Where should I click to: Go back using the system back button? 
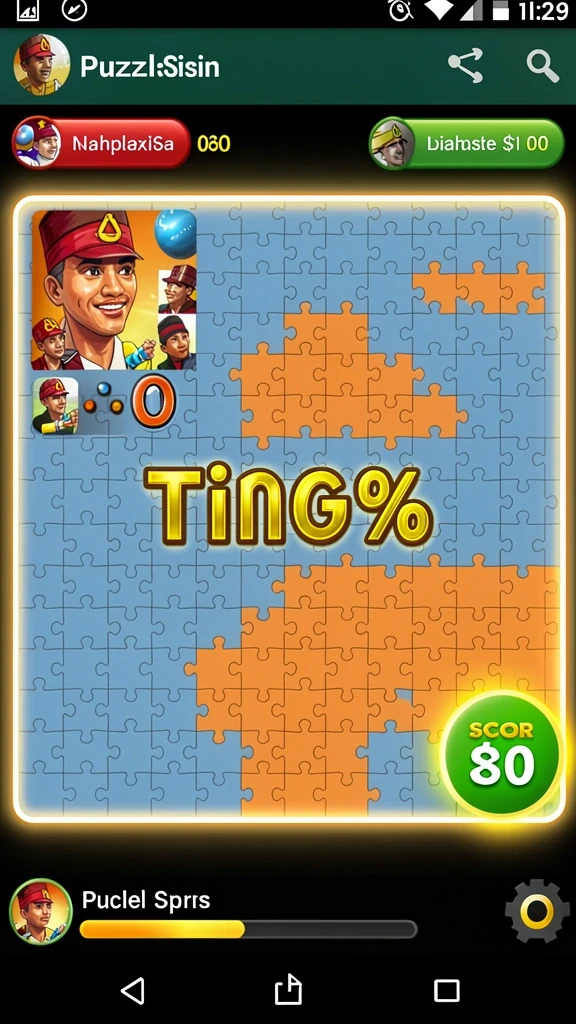[133, 991]
